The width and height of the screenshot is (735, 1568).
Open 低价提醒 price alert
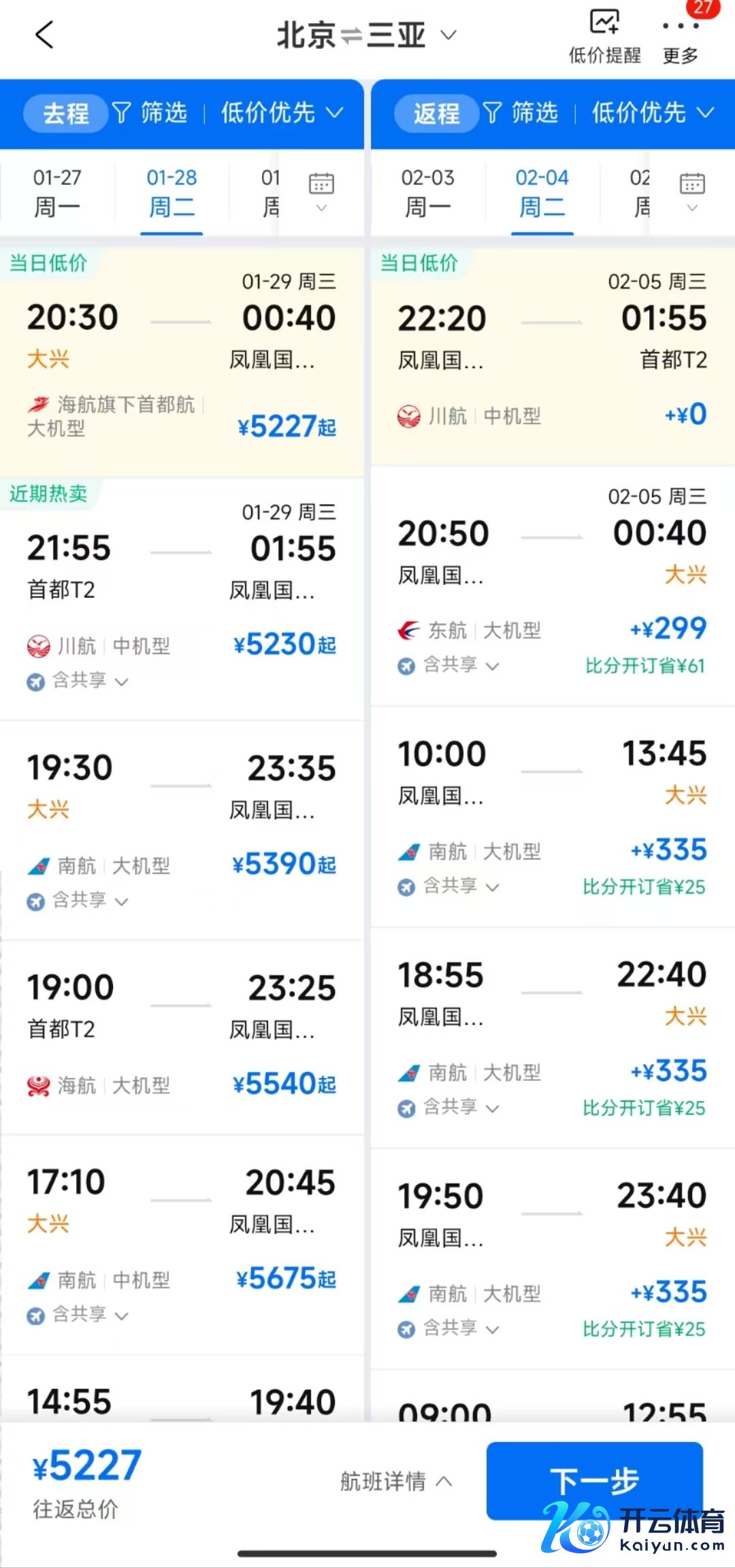pos(604,37)
